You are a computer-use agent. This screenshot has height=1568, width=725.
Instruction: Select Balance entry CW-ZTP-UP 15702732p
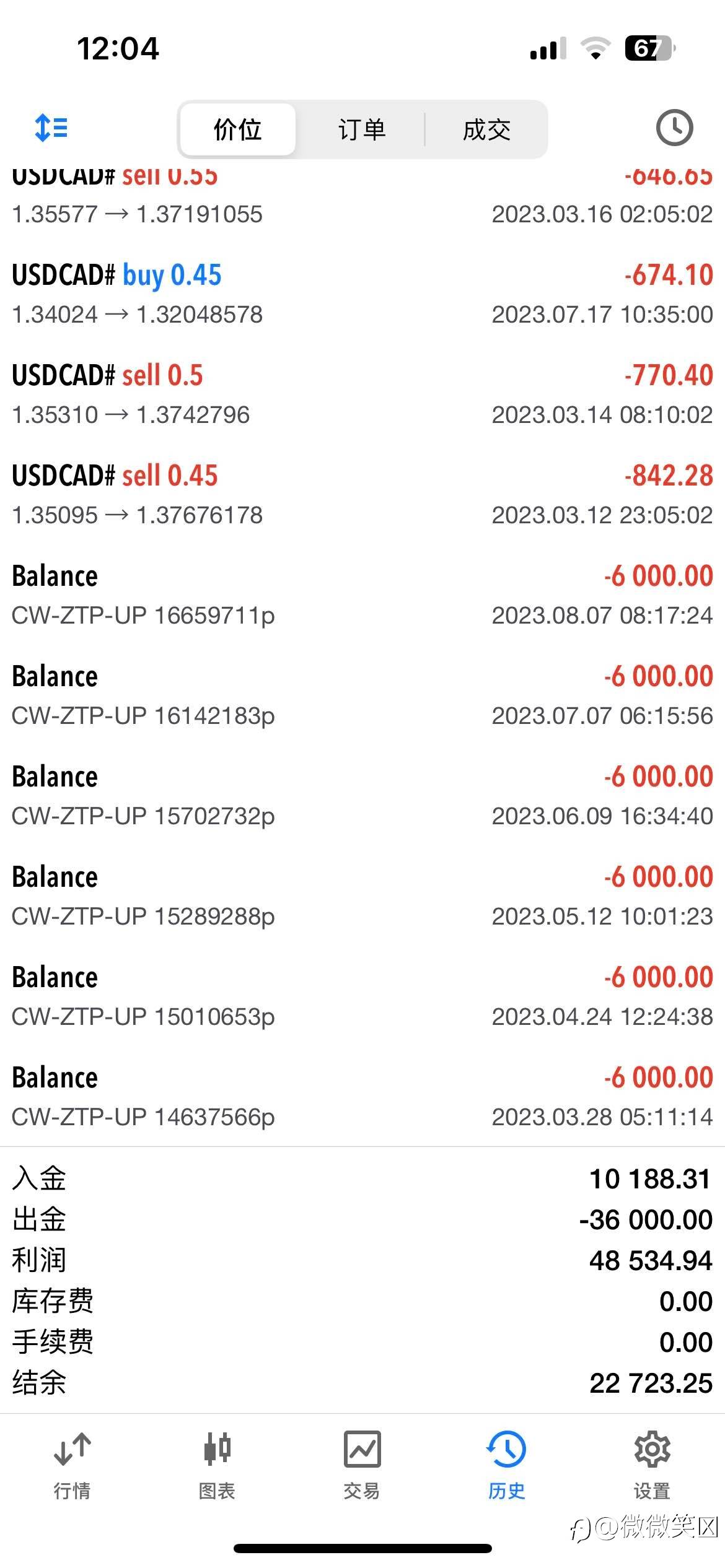tap(362, 796)
